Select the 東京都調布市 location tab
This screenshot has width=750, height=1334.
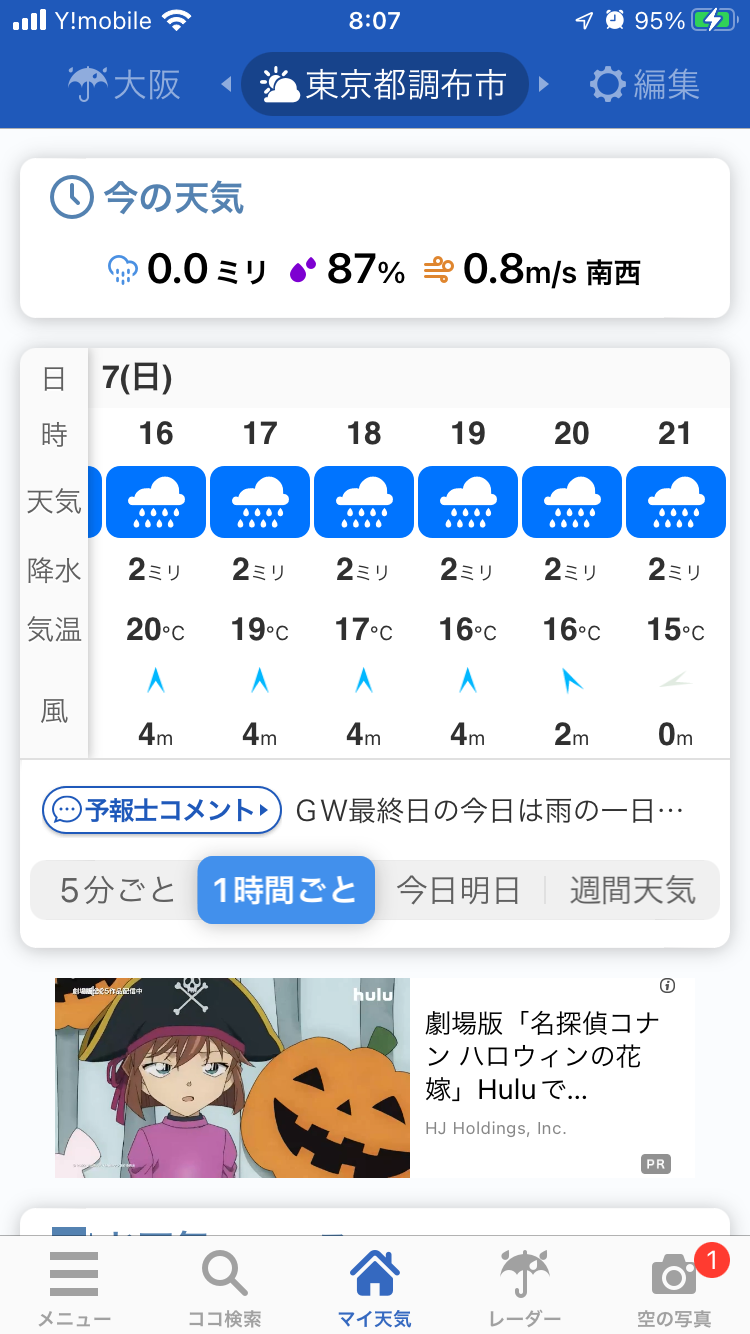point(384,85)
